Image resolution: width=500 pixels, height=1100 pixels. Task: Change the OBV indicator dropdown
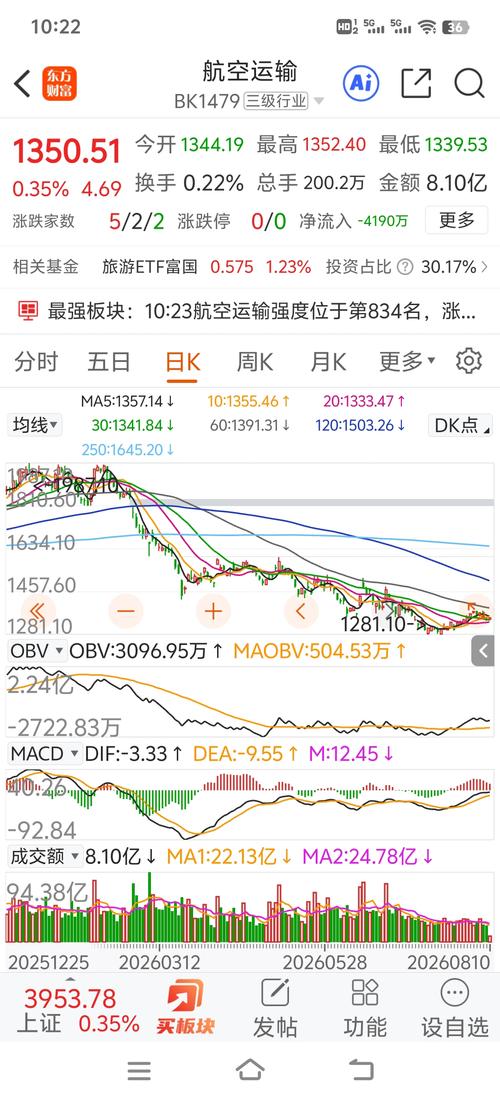38,651
